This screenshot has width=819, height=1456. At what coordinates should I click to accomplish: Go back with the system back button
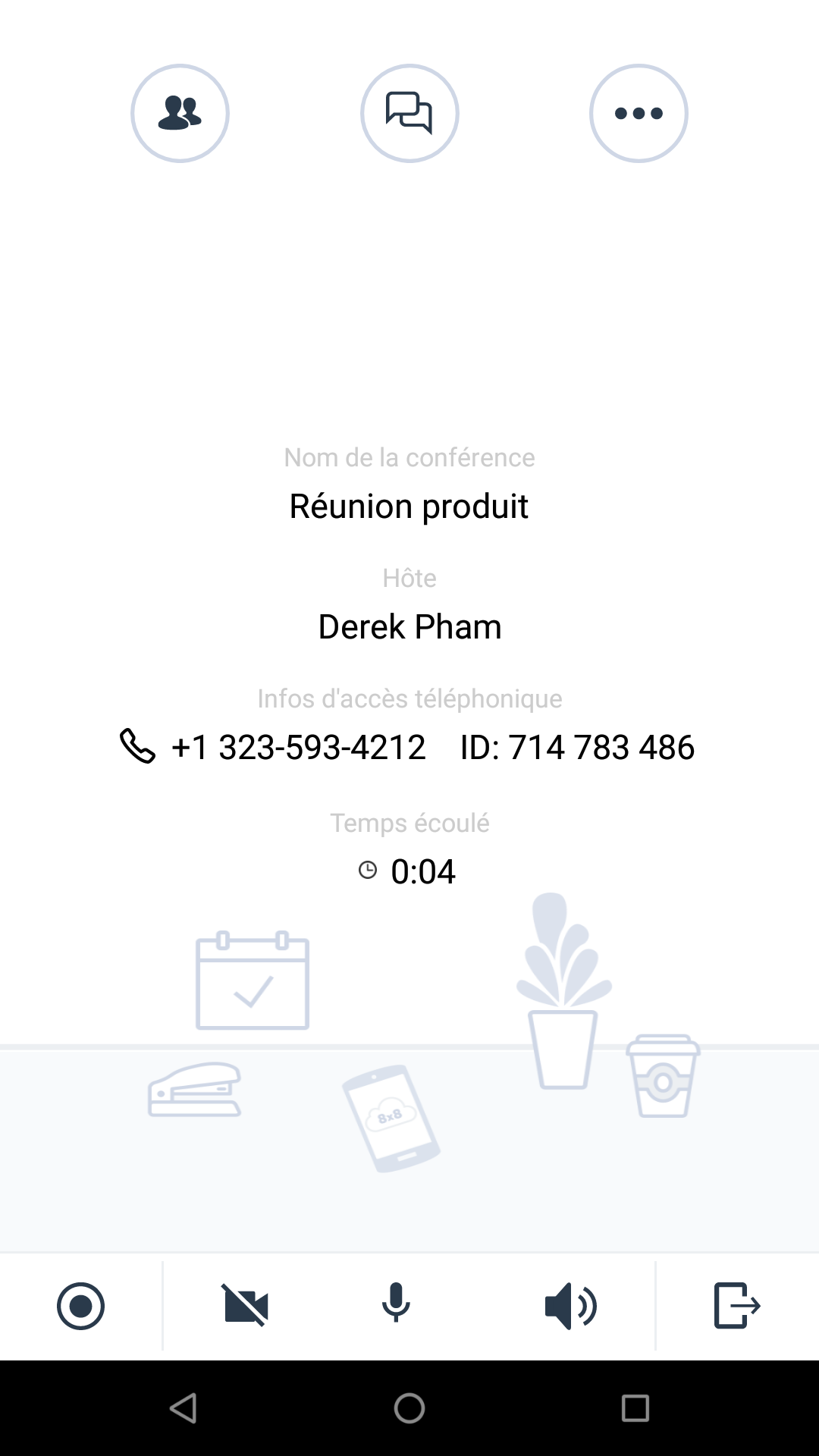click(x=183, y=1408)
